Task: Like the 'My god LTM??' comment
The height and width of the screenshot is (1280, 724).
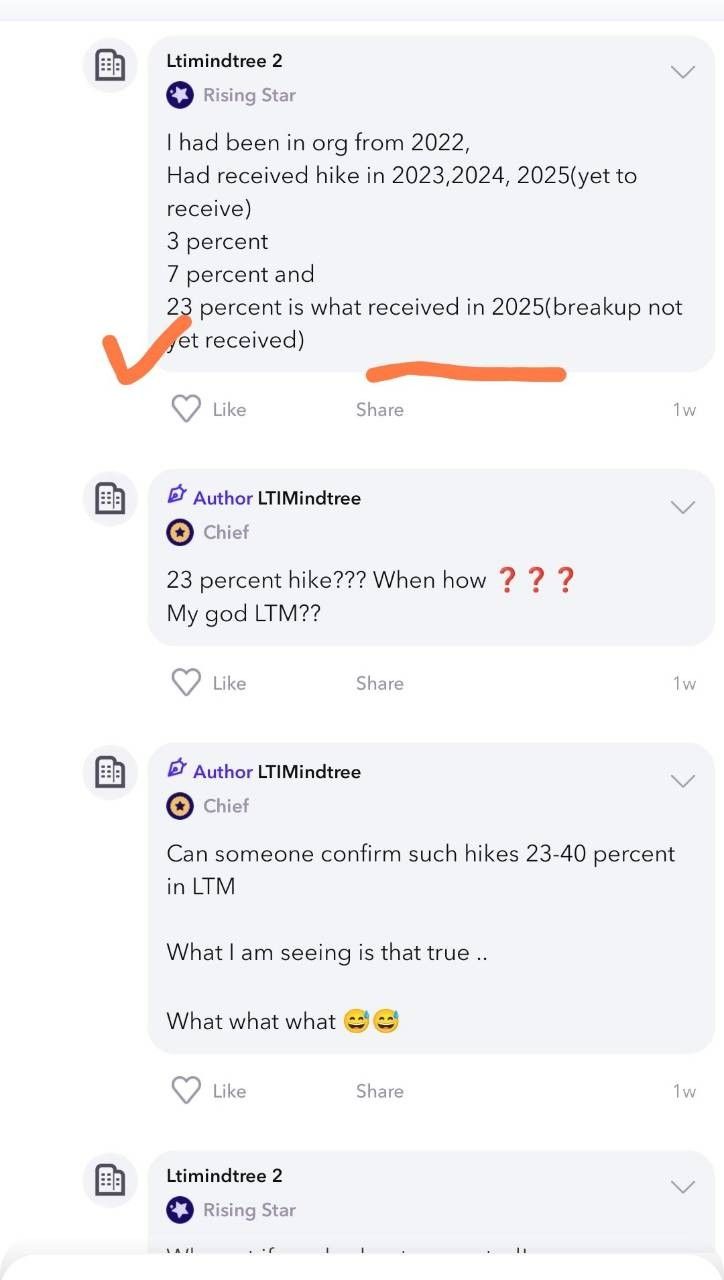Action: click(x=209, y=683)
